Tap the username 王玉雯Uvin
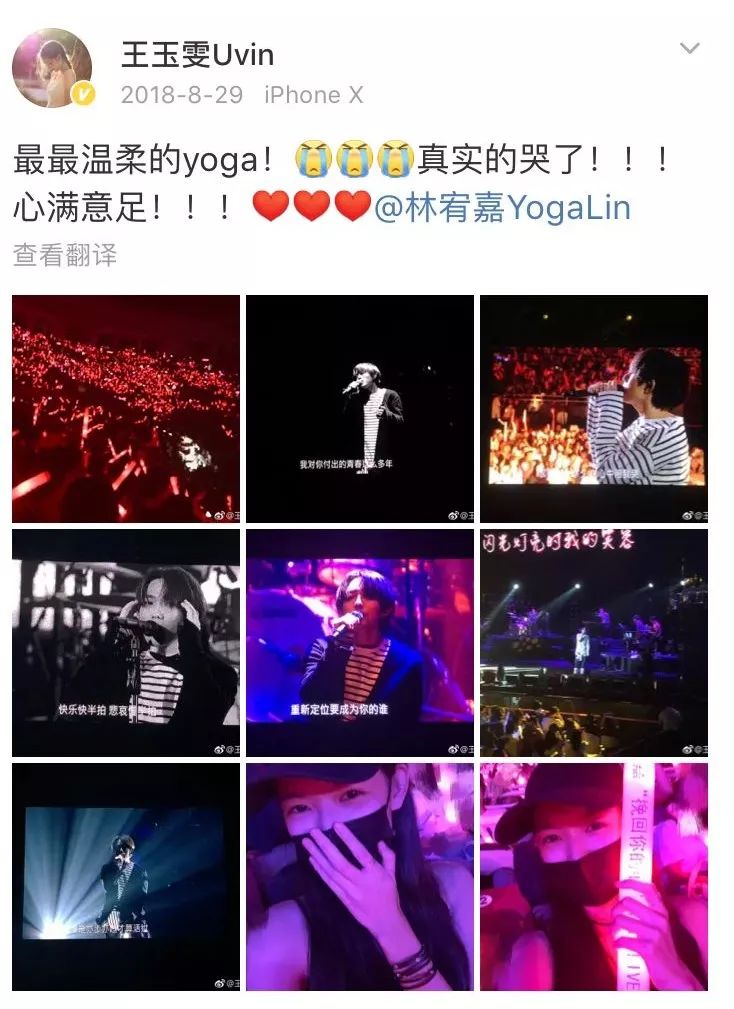 [x=197, y=54]
